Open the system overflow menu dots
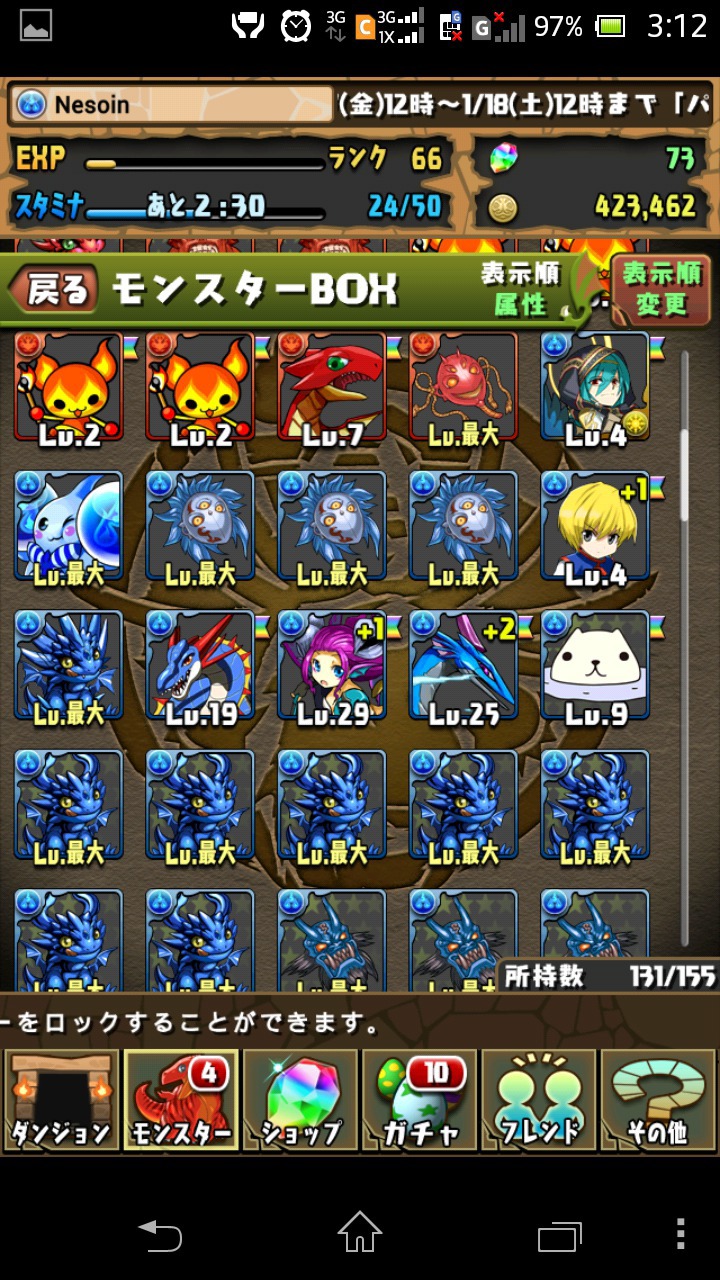The width and height of the screenshot is (720, 1280). click(680, 1234)
